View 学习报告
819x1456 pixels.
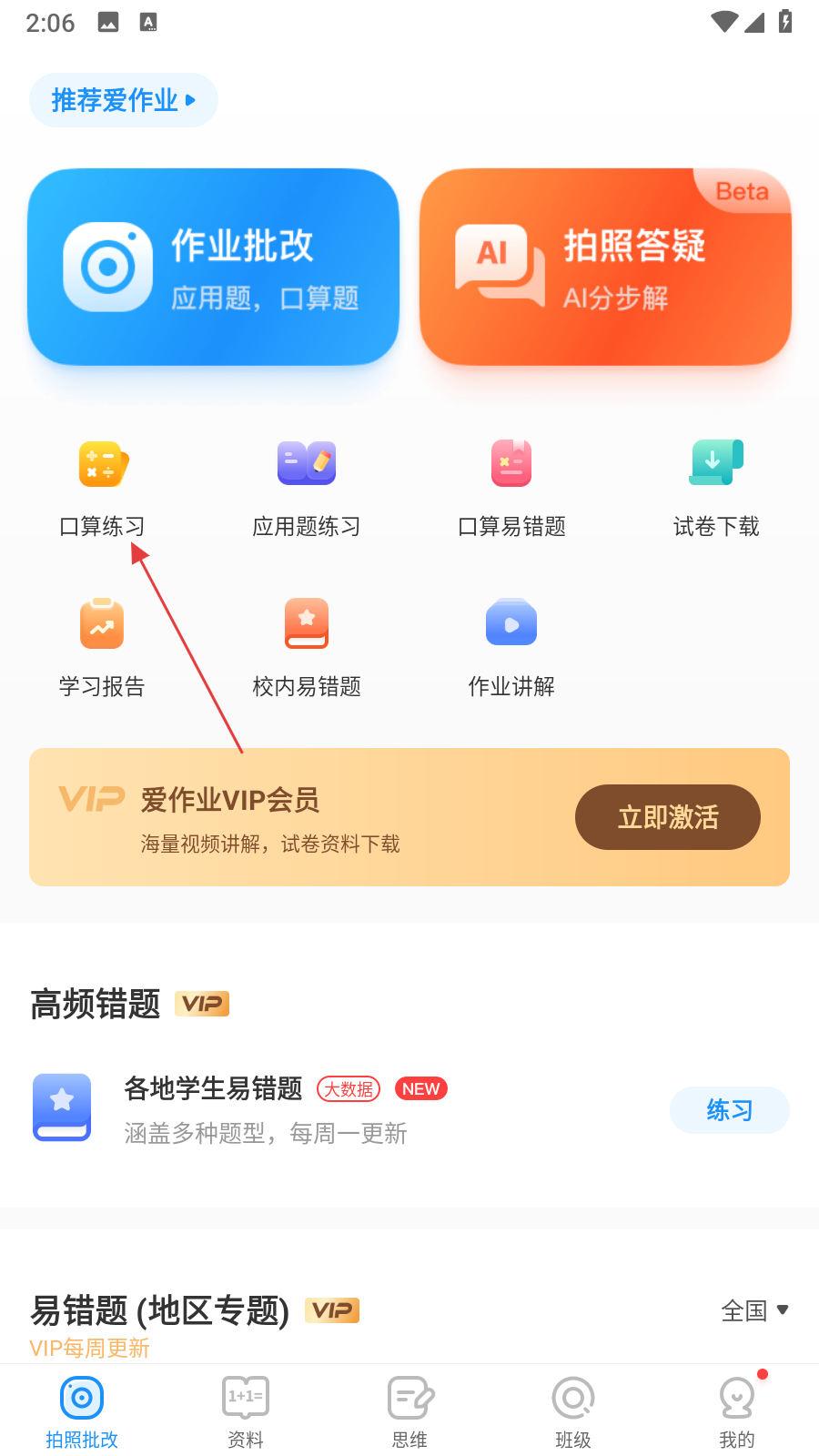(102, 647)
